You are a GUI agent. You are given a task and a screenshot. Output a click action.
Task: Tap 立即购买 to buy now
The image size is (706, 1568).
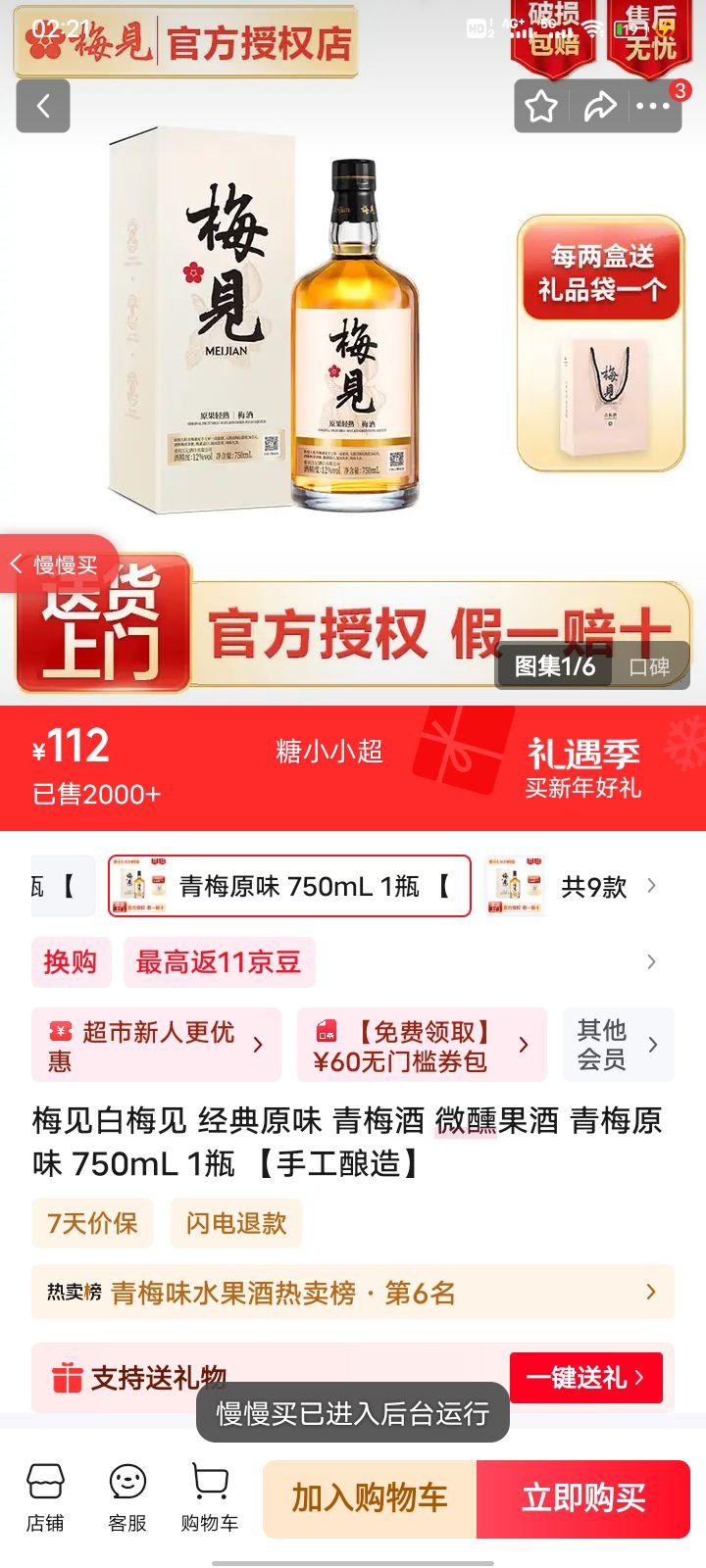click(x=583, y=1499)
